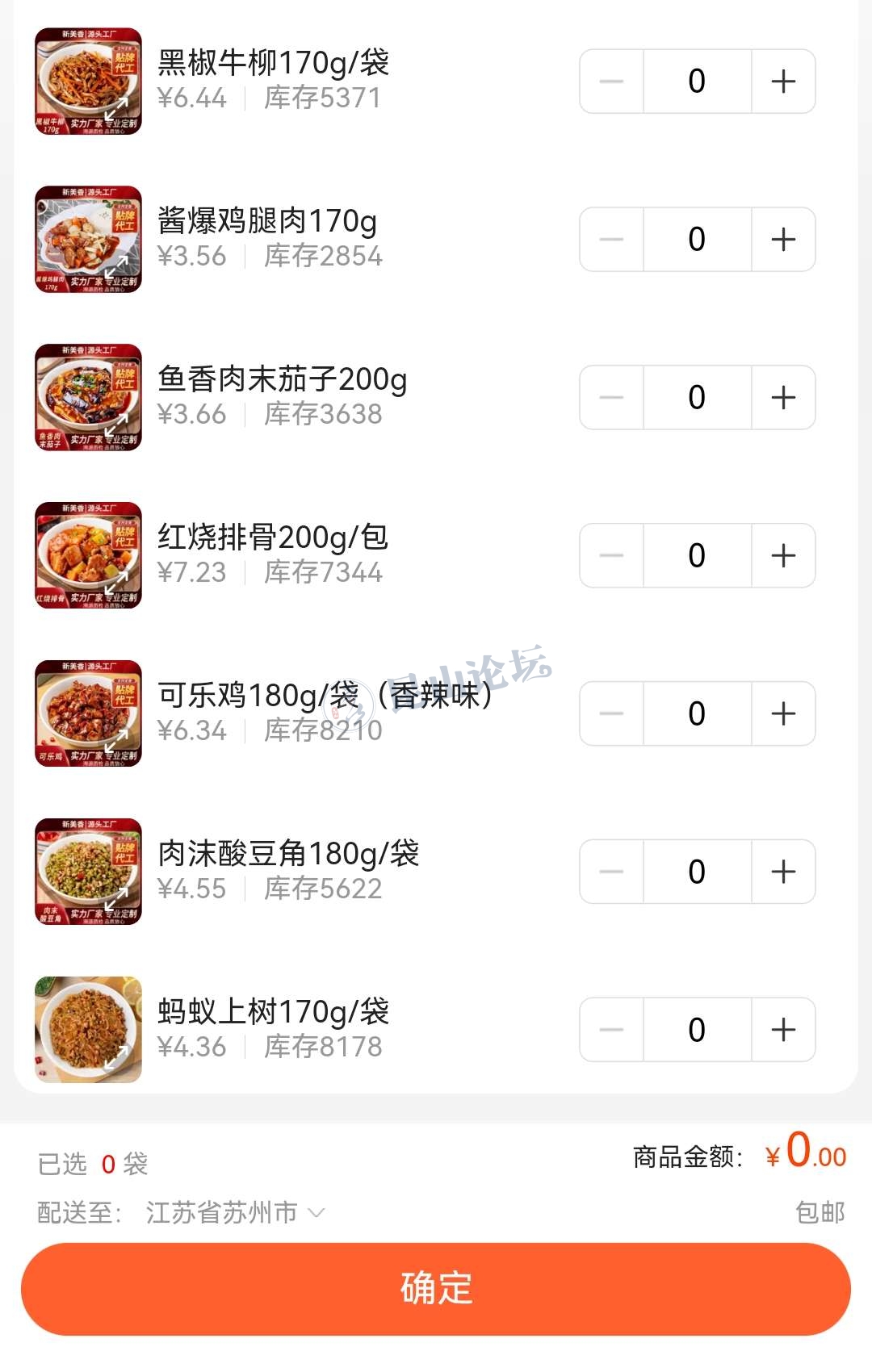This screenshot has height=1372, width=872.
Task: View the 酱爆鸡腿肉 product photo
Action: coord(89,240)
